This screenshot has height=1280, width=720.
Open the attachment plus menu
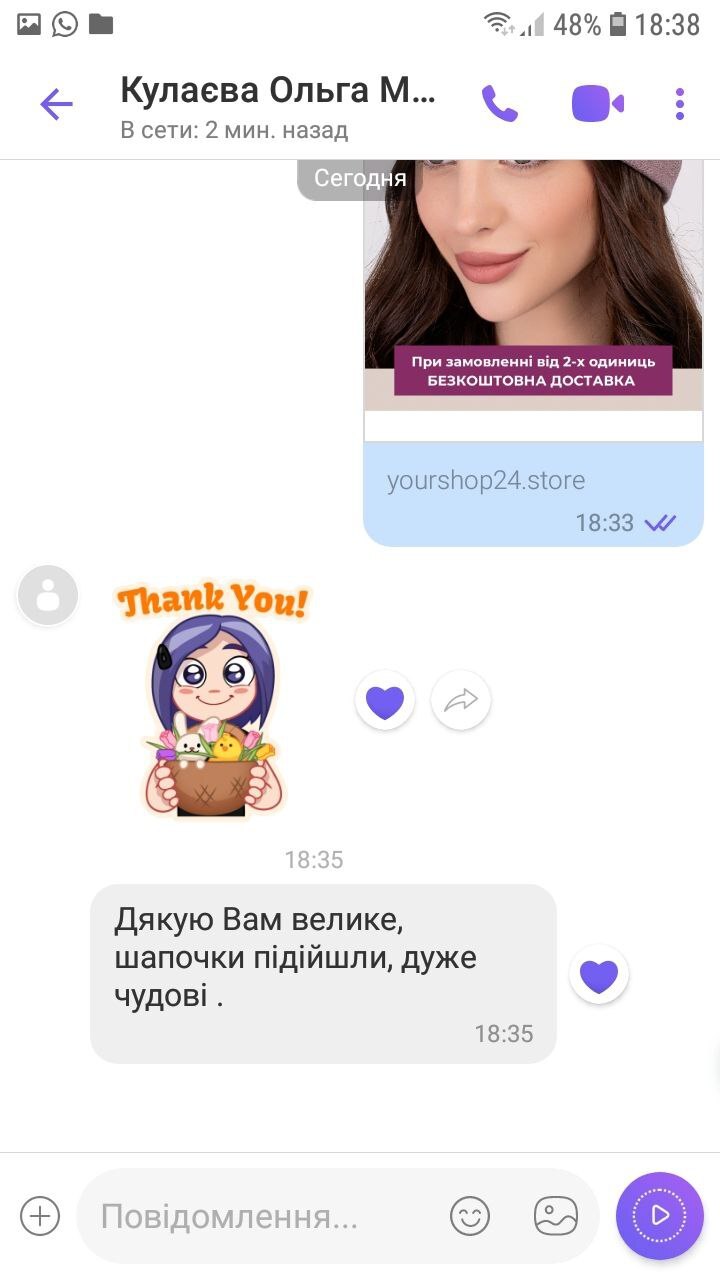pos(40,1216)
